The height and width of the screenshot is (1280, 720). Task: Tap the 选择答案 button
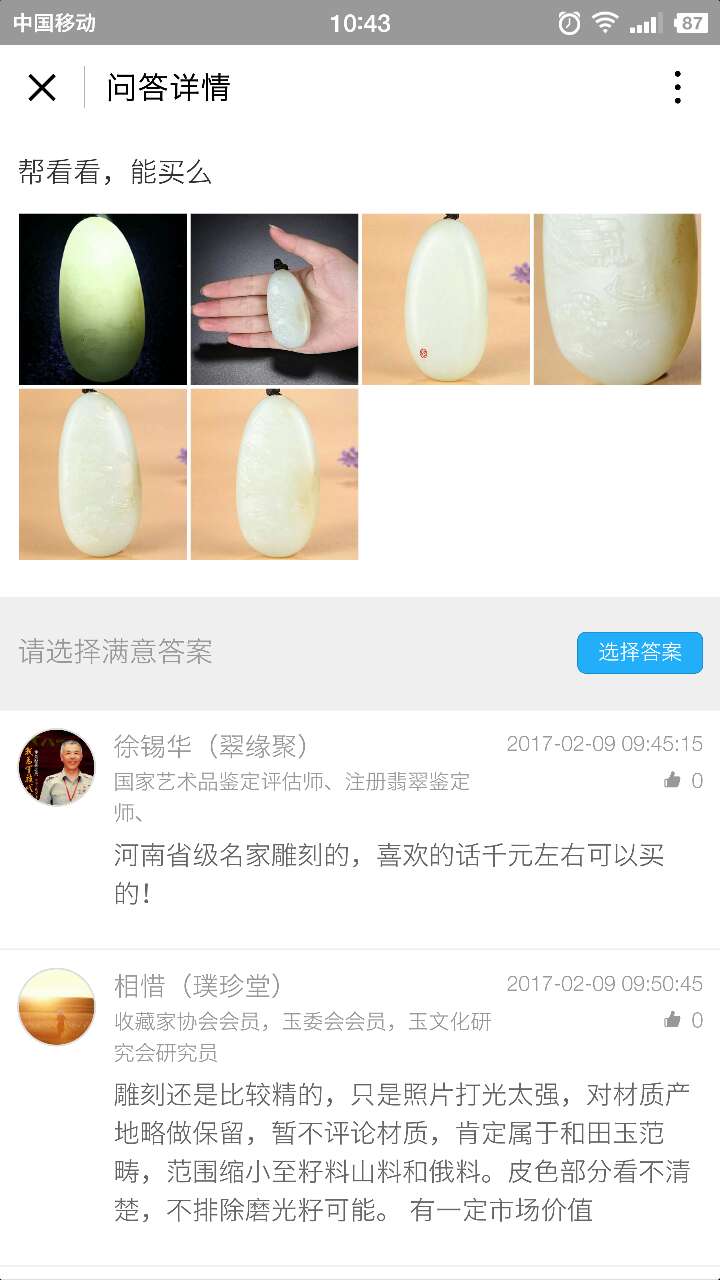click(x=640, y=653)
